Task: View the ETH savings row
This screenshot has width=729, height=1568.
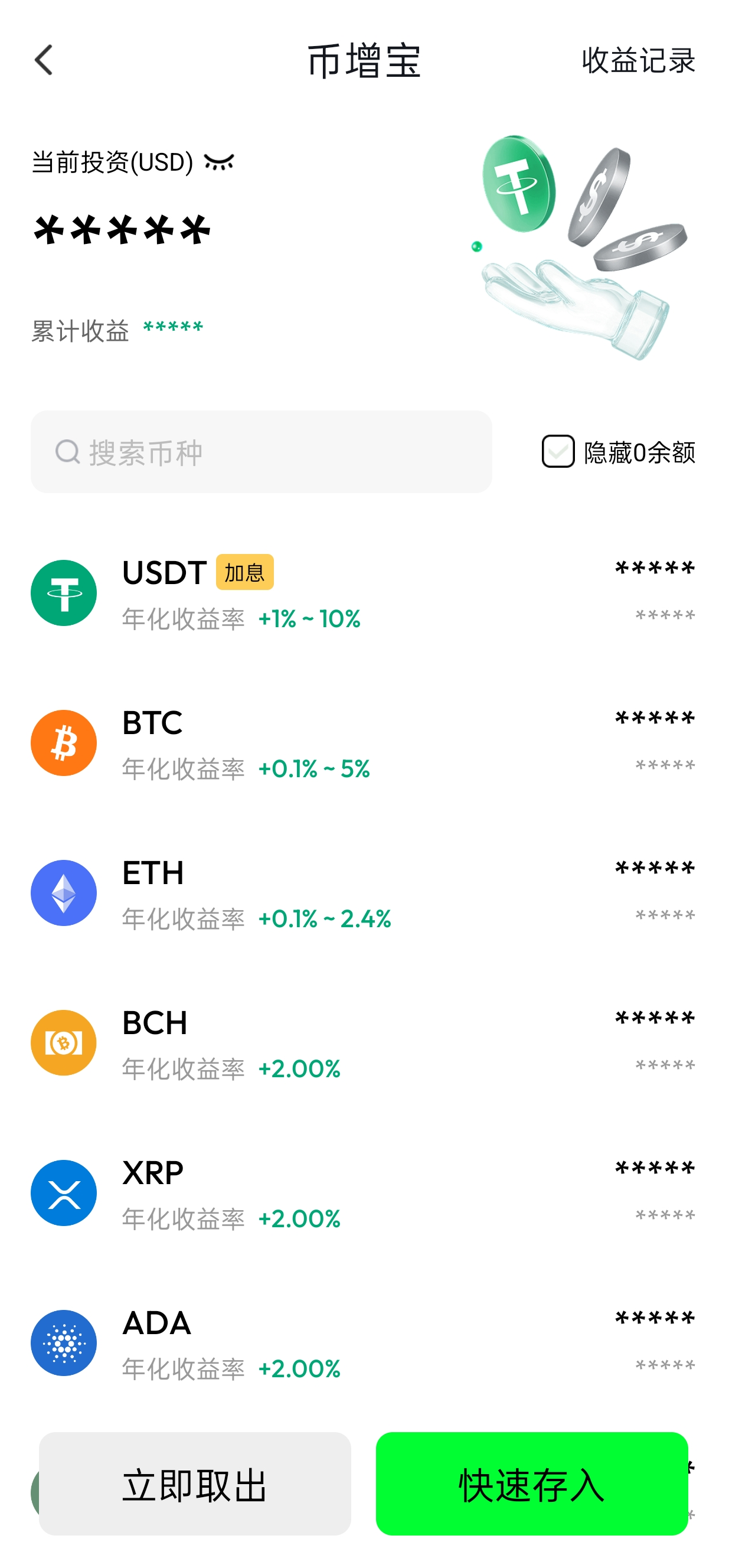Action: click(x=362, y=893)
